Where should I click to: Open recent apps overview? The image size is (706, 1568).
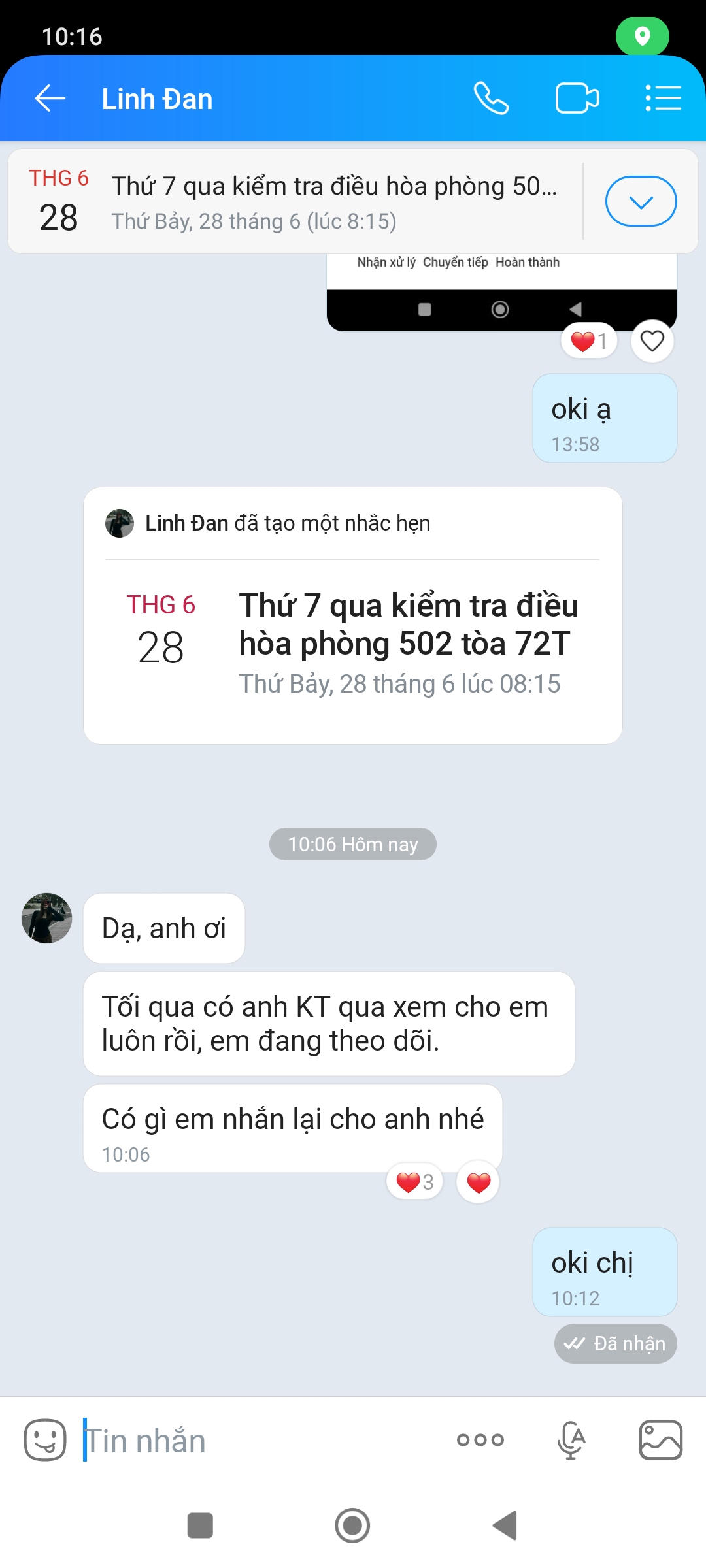coord(200,1526)
